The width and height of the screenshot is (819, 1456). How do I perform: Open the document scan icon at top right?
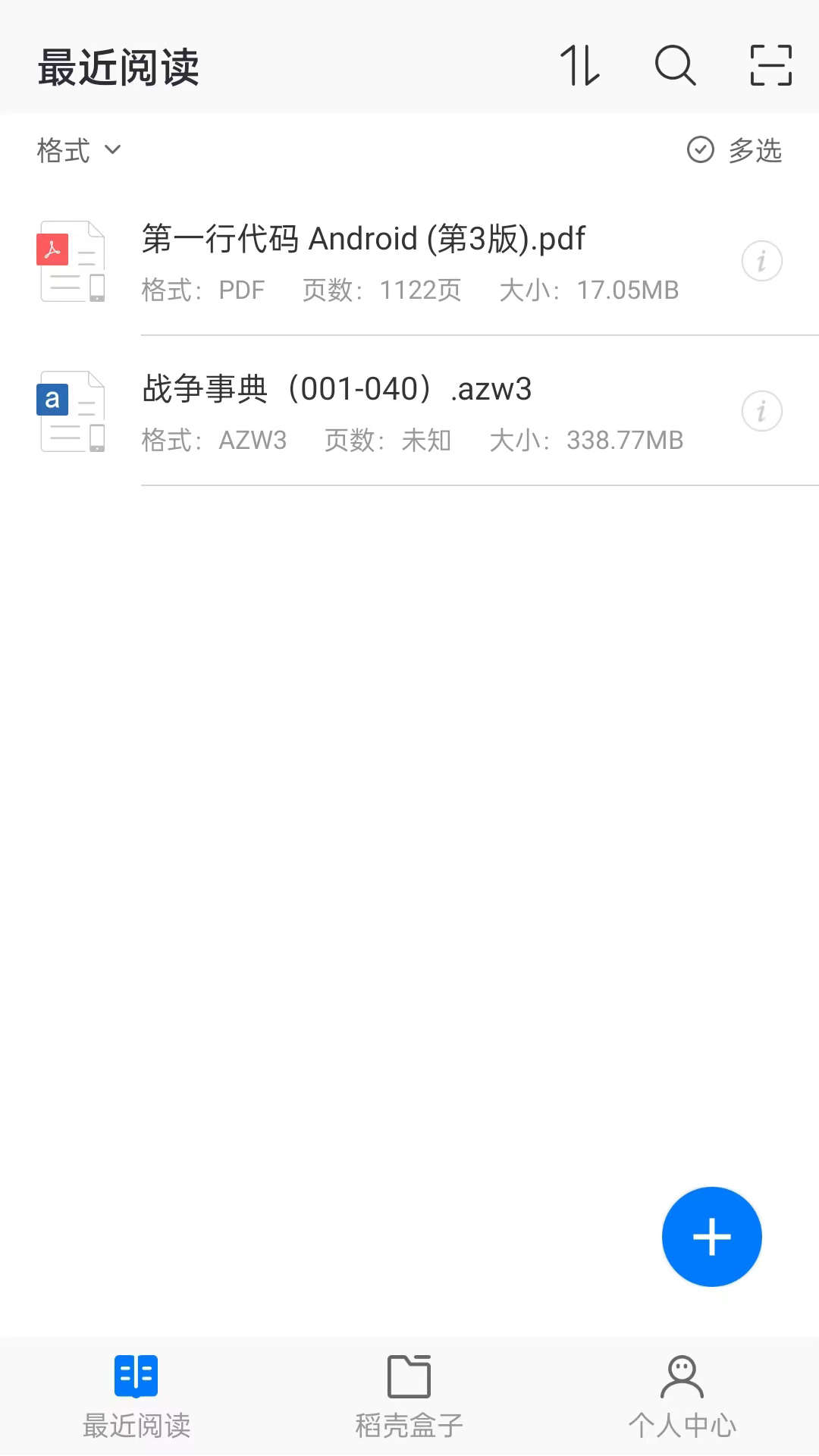pos(770,67)
